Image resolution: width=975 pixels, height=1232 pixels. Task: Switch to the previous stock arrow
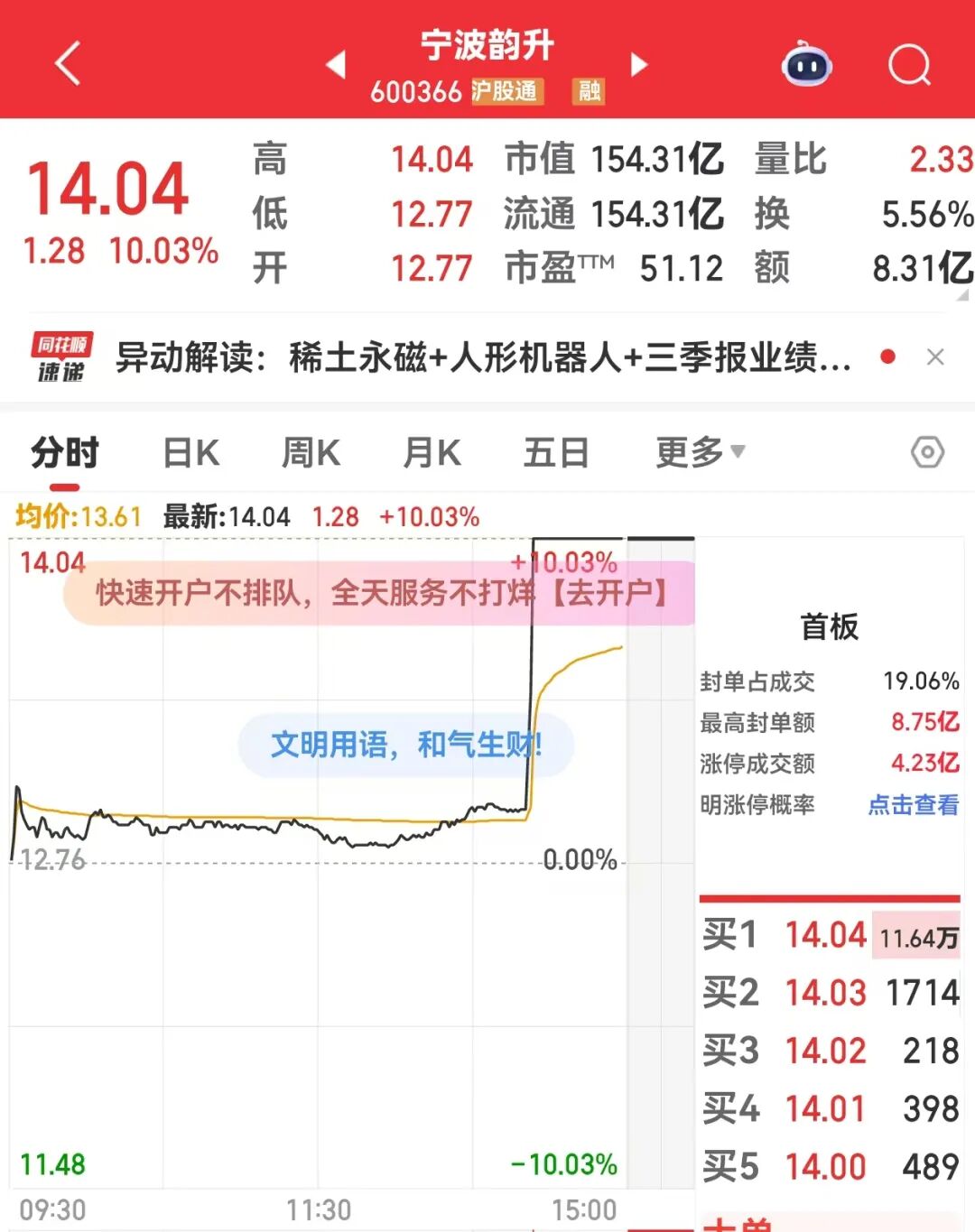coord(336,65)
